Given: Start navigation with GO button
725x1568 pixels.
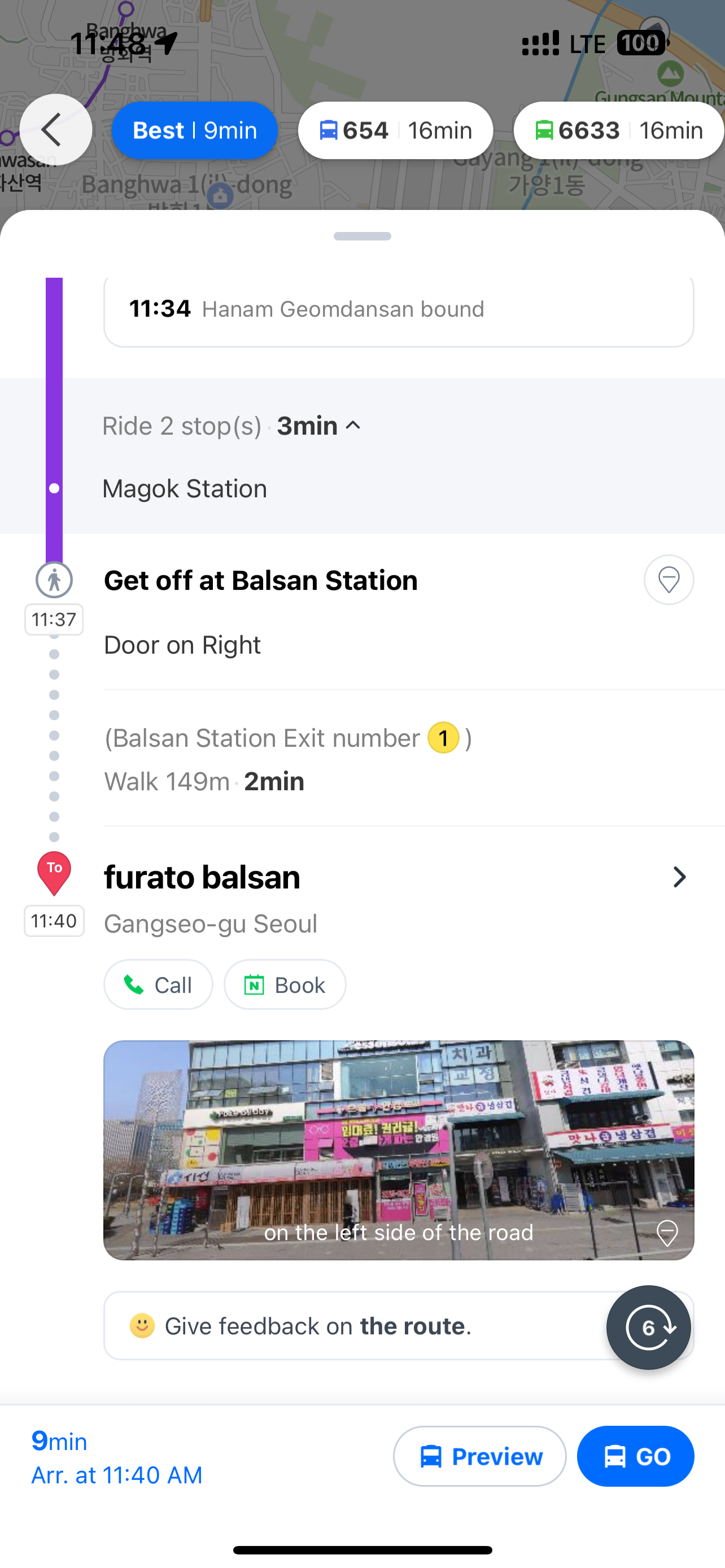Looking at the screenshot, I should point(636,1456).
